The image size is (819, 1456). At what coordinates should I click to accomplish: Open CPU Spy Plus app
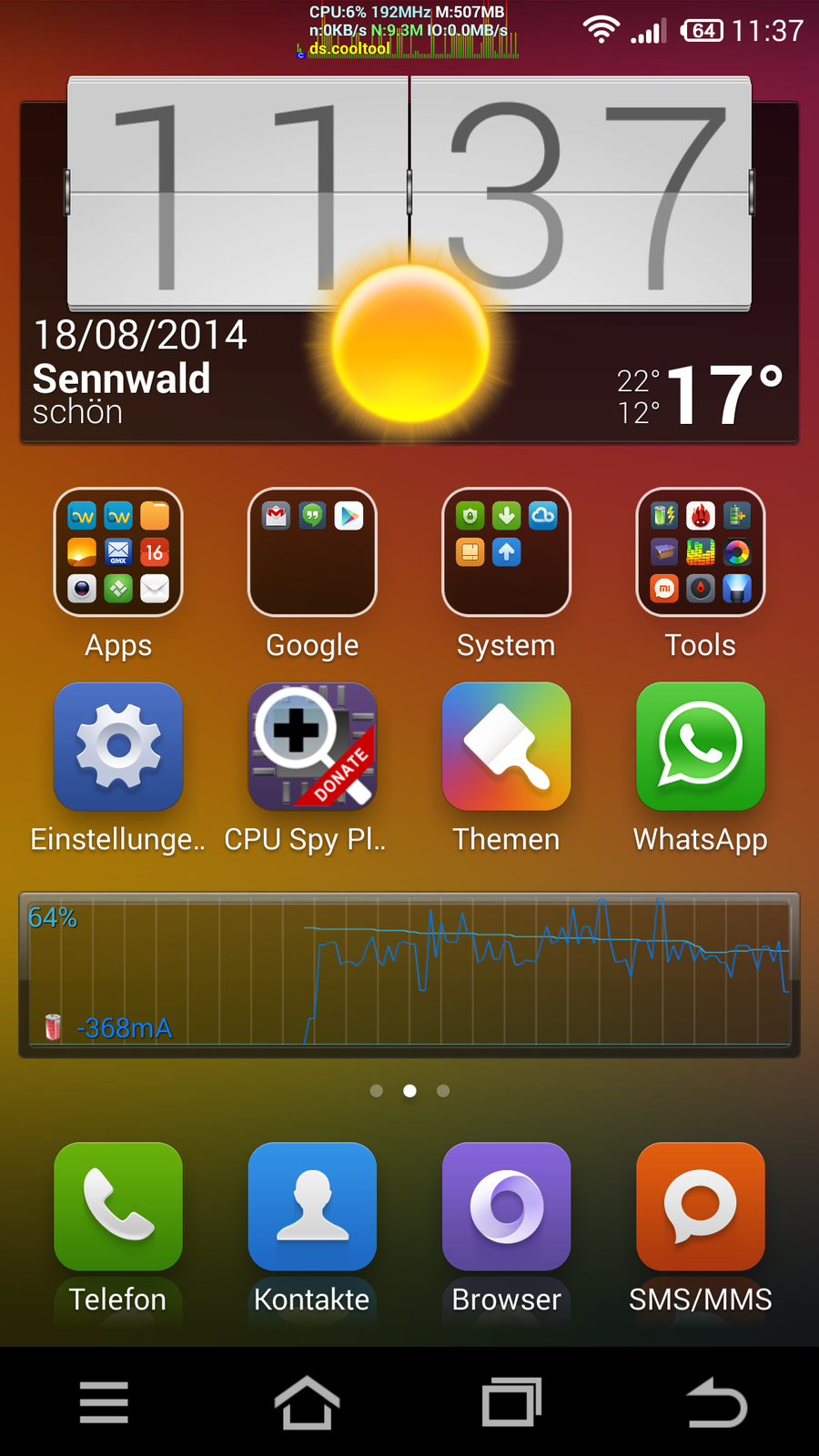pyautogui.click(x=312, y=746)
